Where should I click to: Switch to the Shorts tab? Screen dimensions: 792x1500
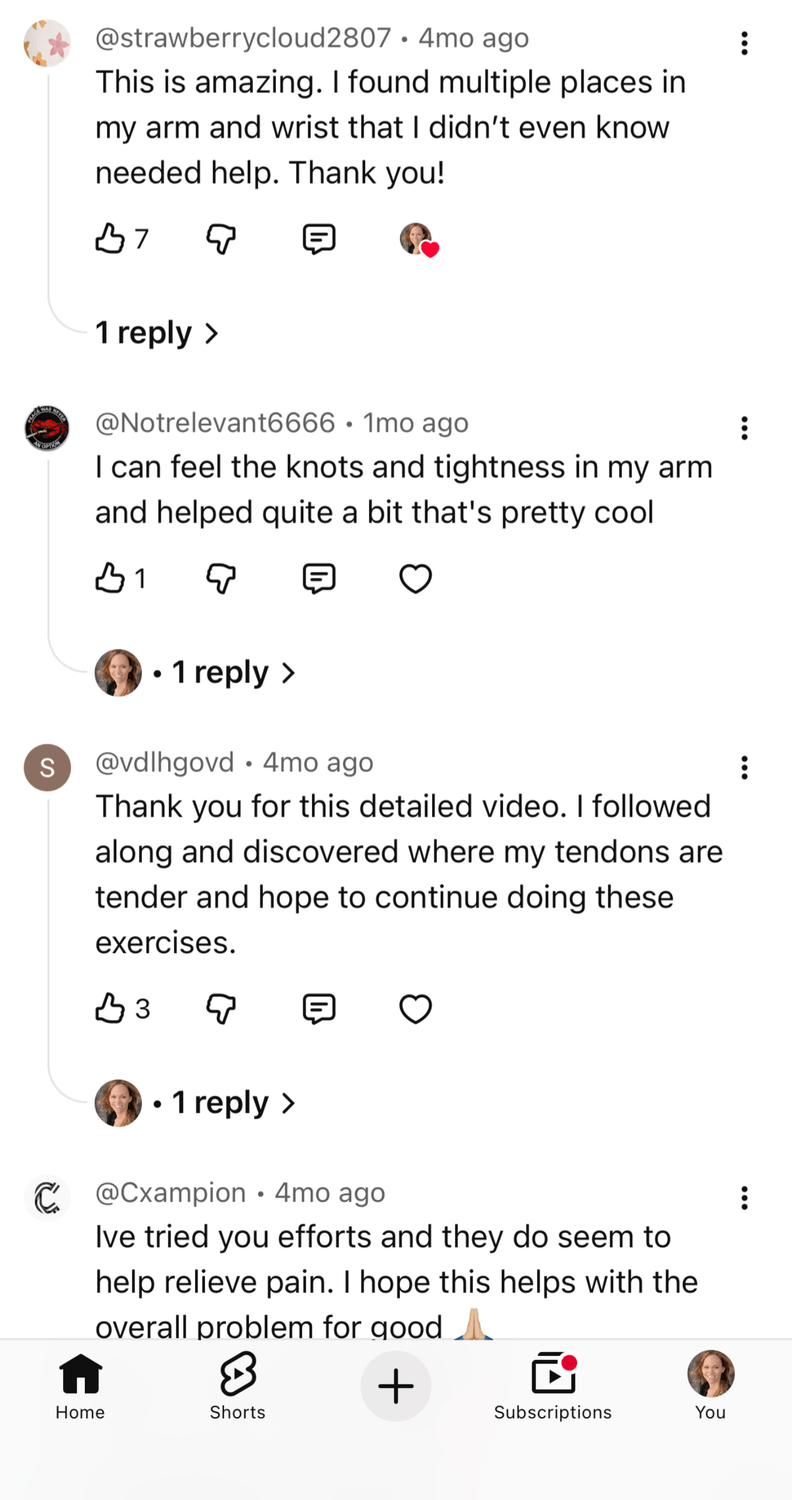click(x=237, y=1387)
